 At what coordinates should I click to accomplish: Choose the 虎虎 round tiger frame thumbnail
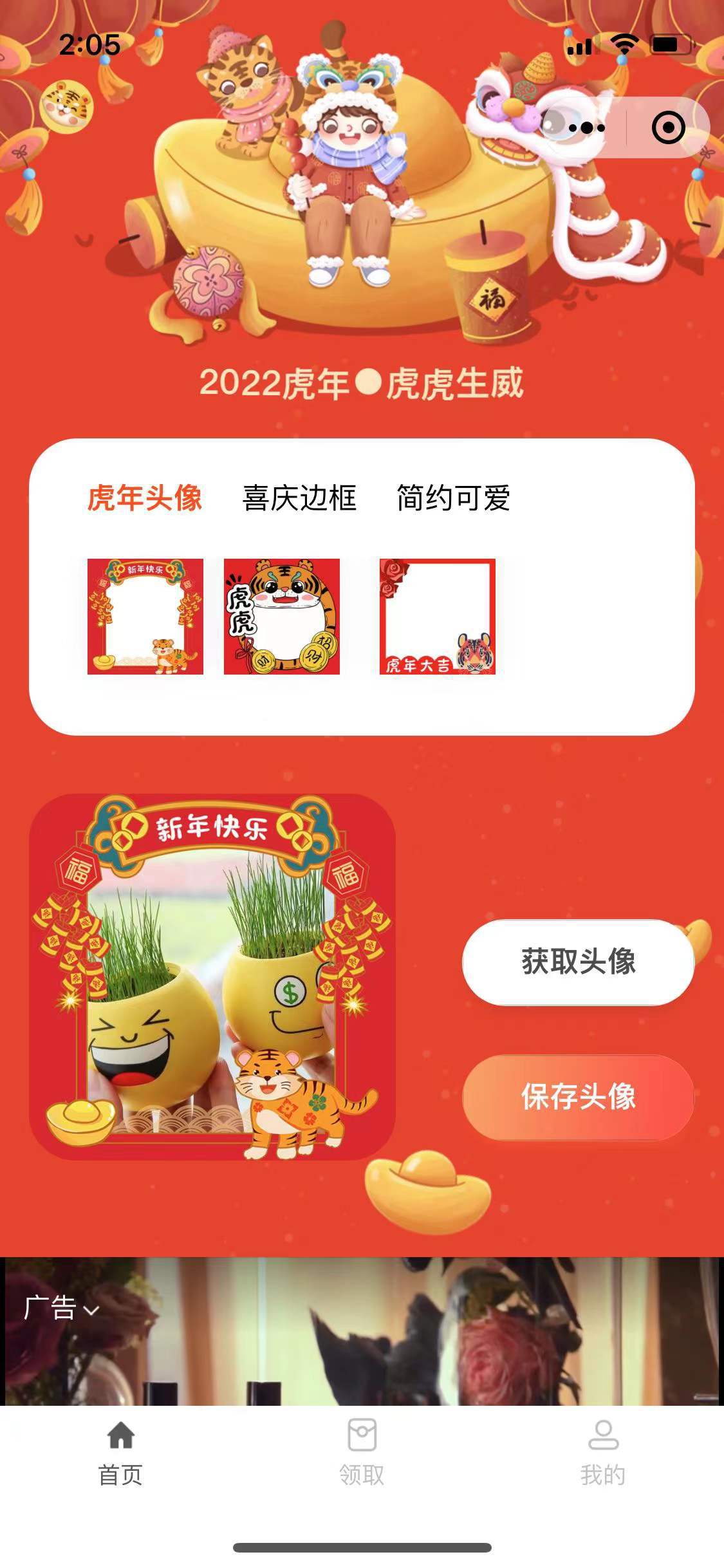pyautogui.click(x=282, y=617)
